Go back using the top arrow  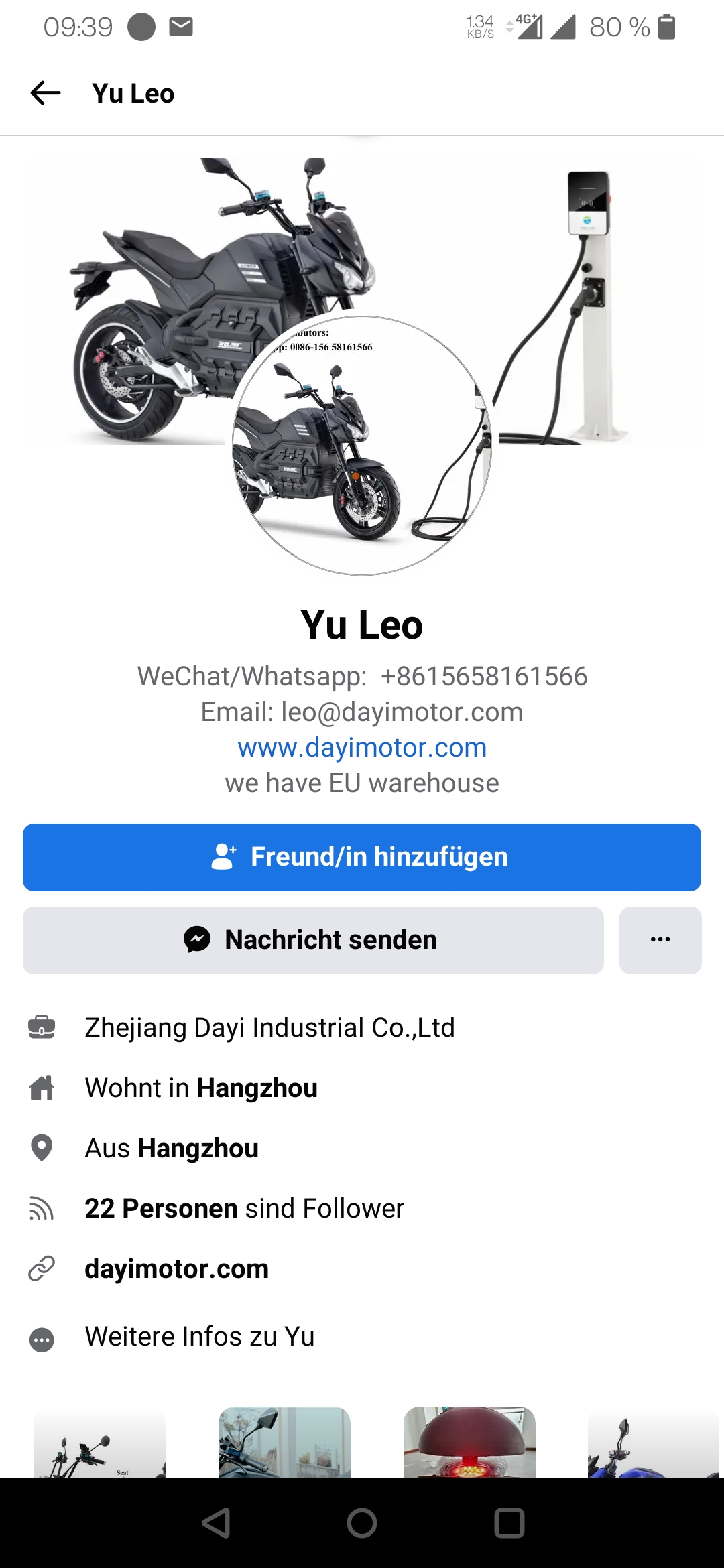point(46,93)
